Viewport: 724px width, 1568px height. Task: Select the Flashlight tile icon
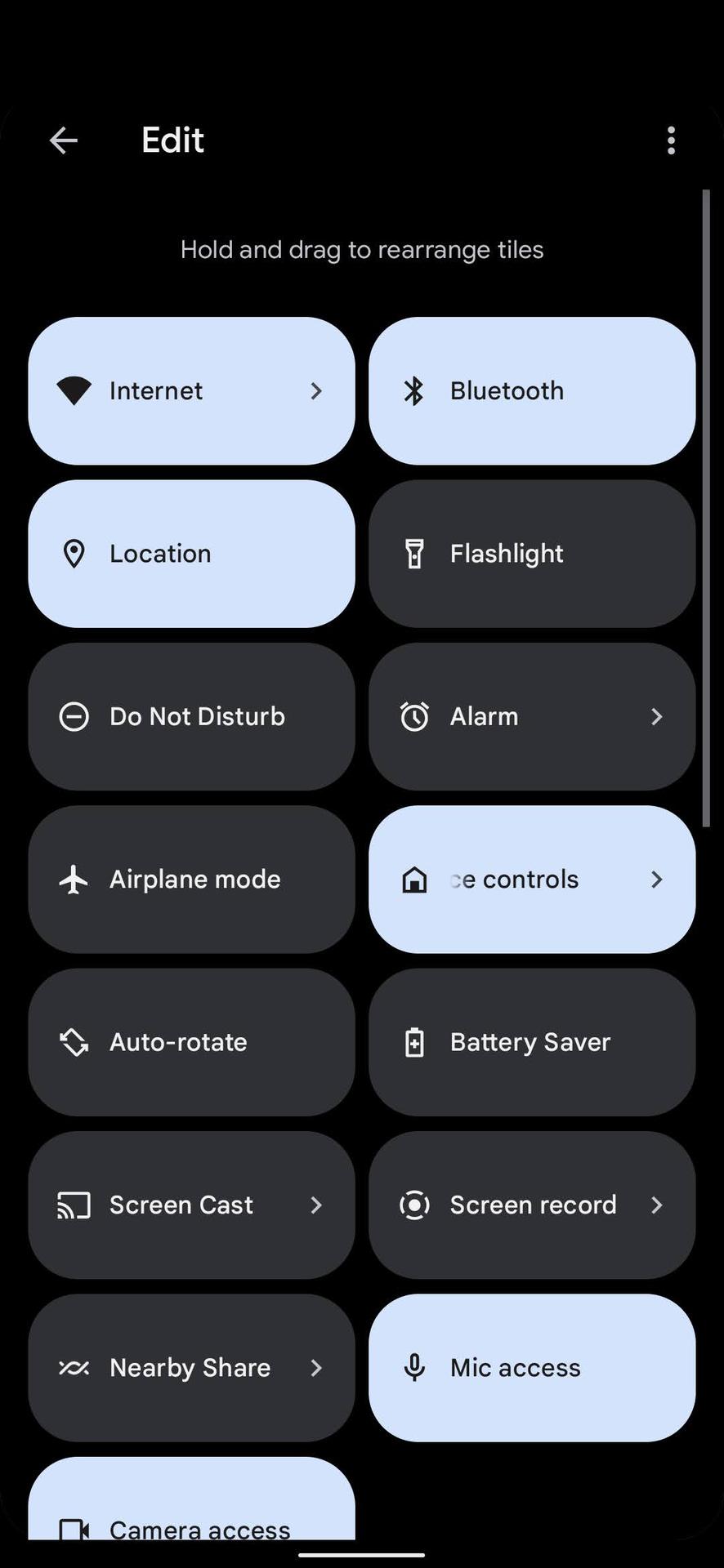tap(414, 553)
